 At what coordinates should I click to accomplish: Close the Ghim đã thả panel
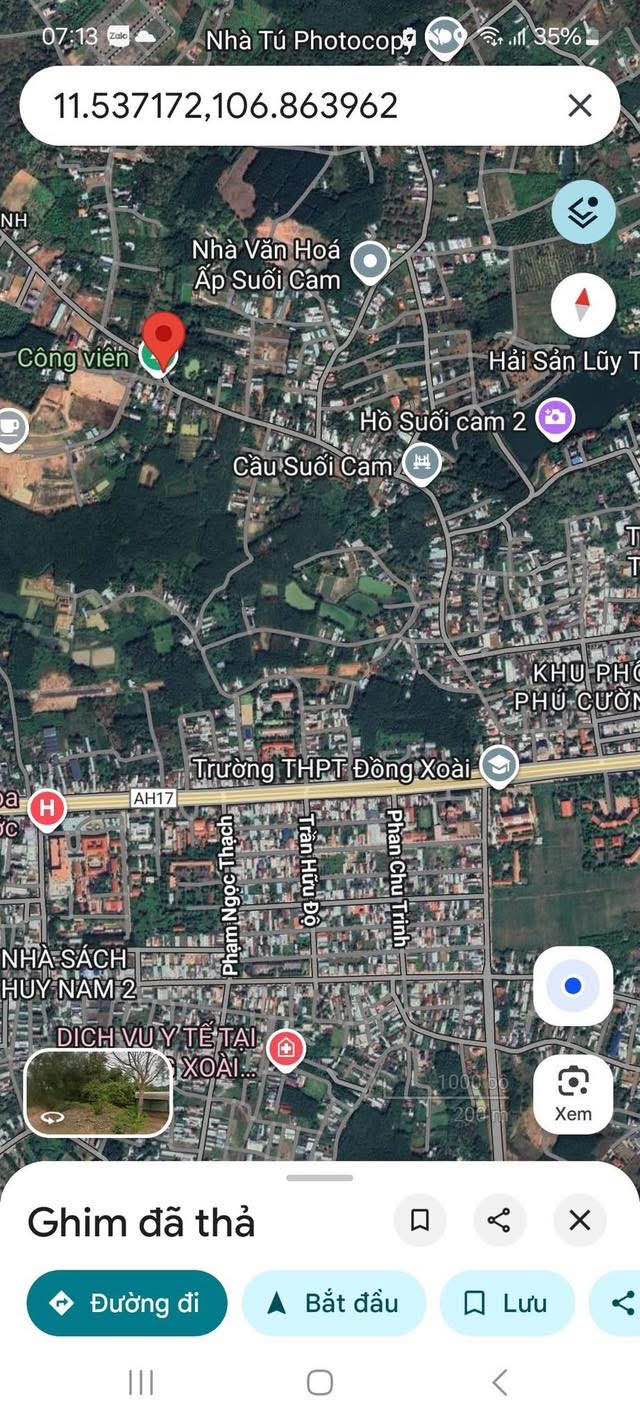580,1221
